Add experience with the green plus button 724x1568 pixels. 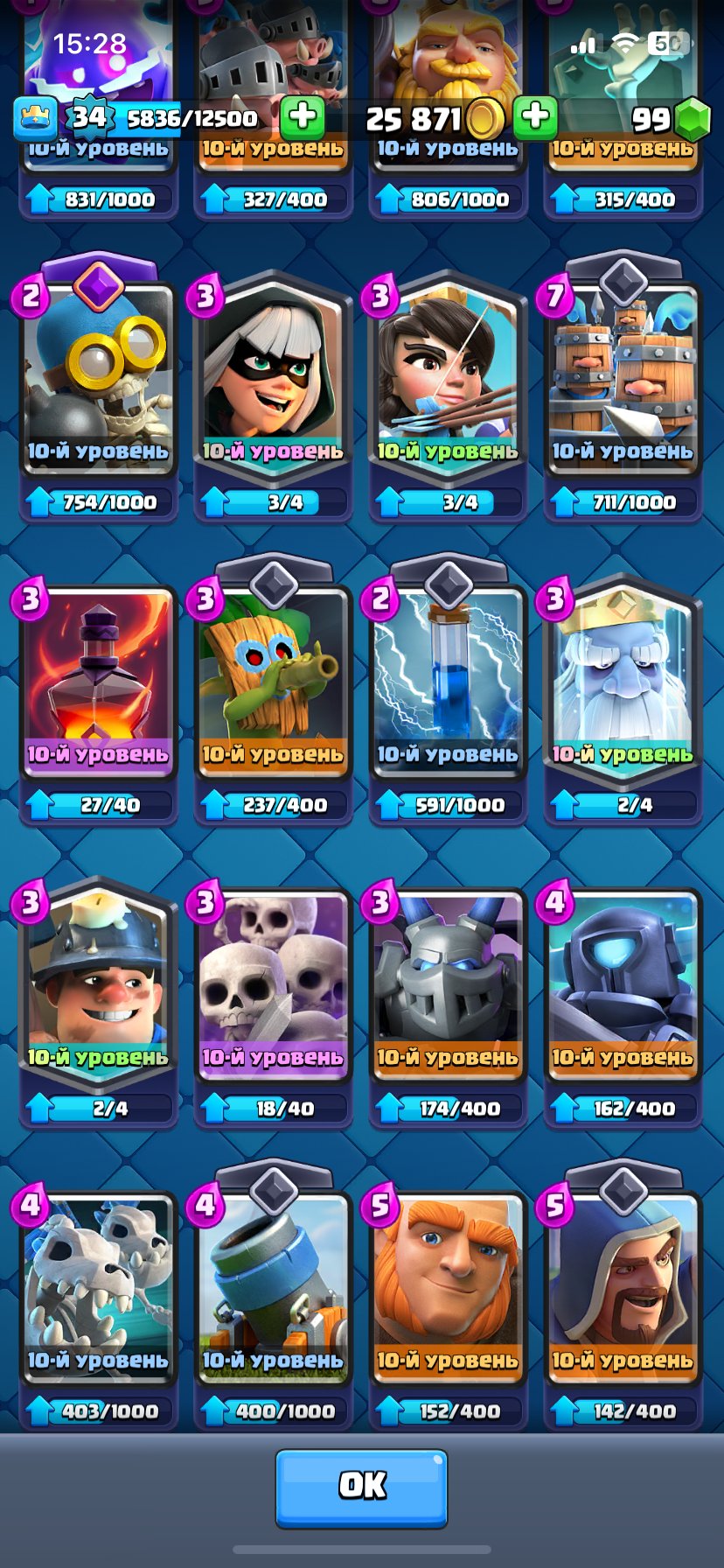pyautogui.click(x=303, y=118)
